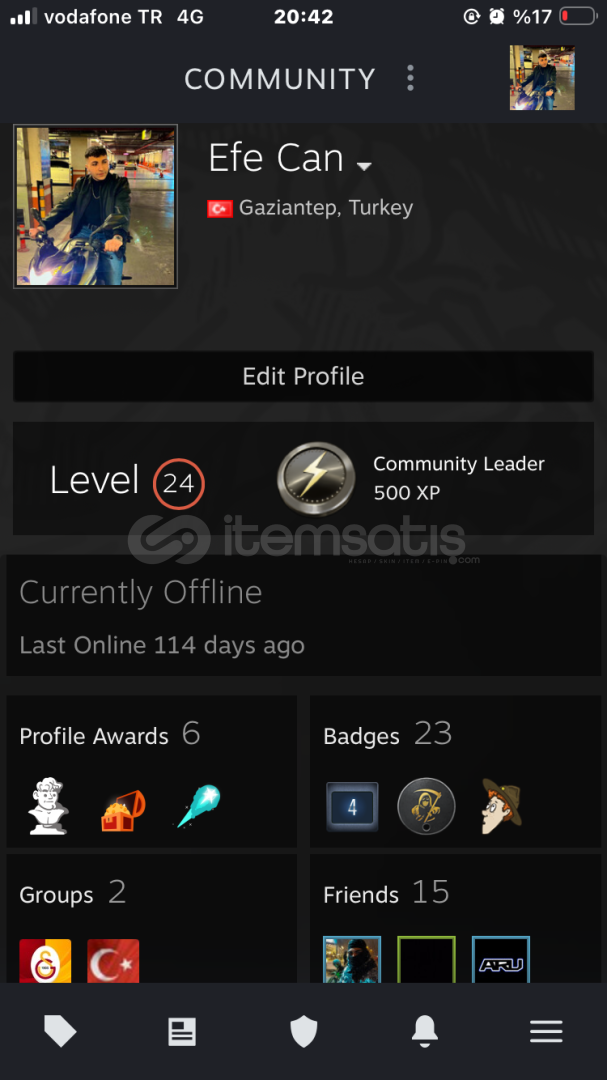Screen dimensions: 607x1080
Task: Open the hamburger menu tab
Action: click(x=546, y=1031)
